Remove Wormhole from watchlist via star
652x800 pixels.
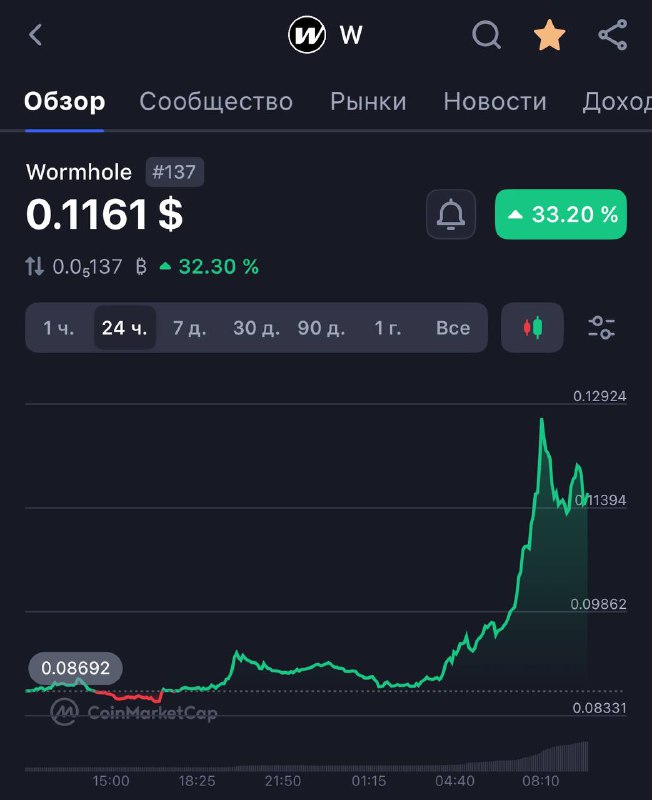tap(549, 35)
